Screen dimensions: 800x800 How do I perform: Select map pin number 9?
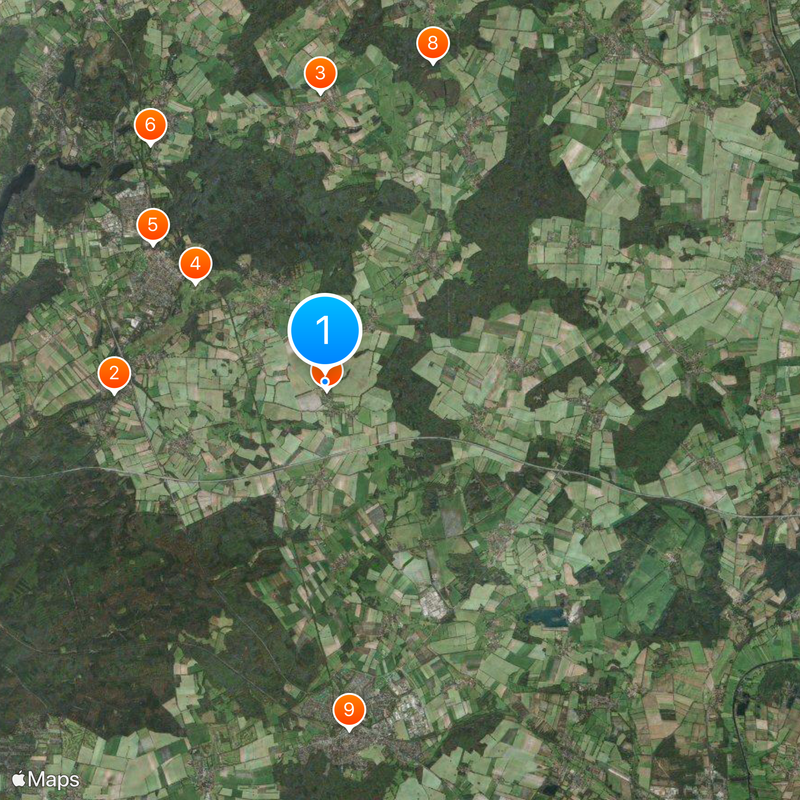pyautogui.click(x=349, y=710)
